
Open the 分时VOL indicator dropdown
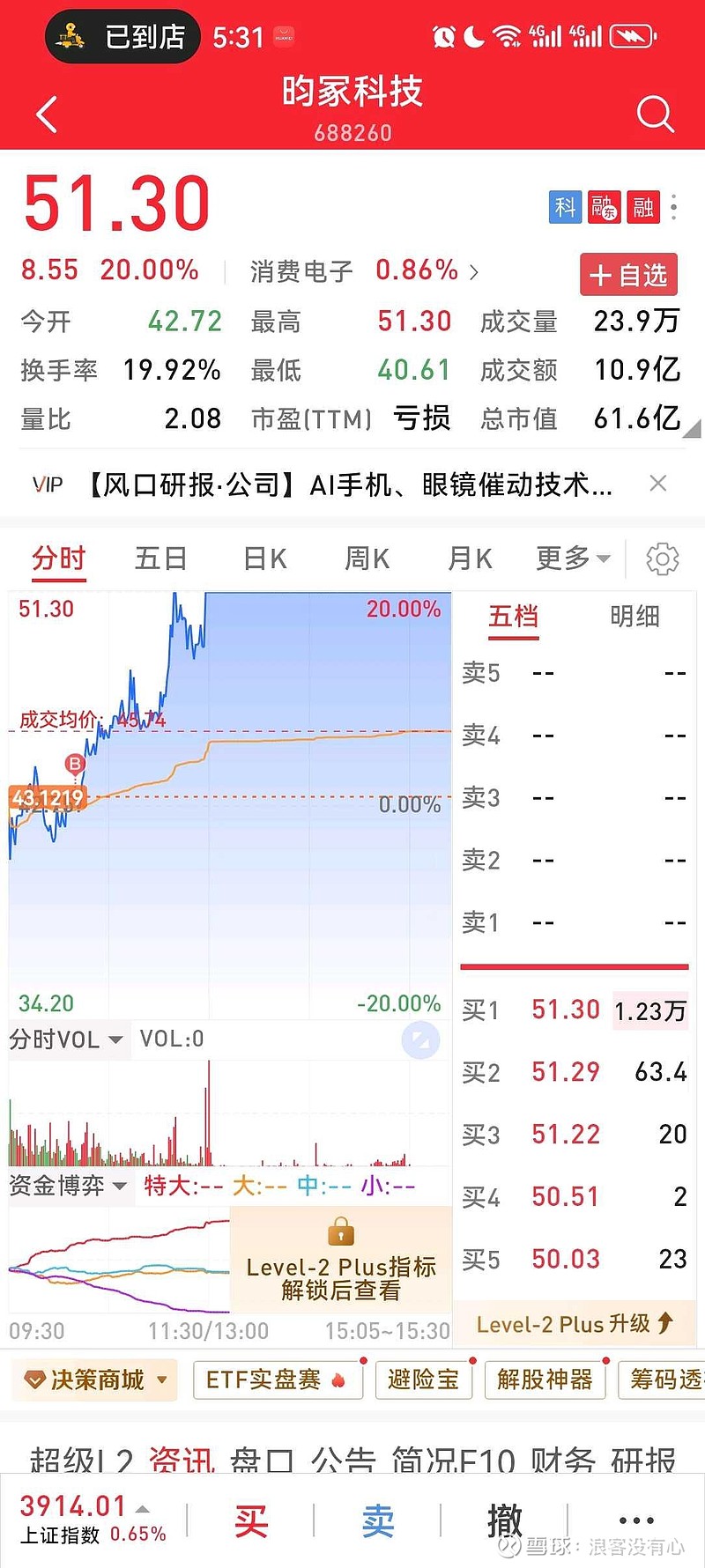(66, 1039)
